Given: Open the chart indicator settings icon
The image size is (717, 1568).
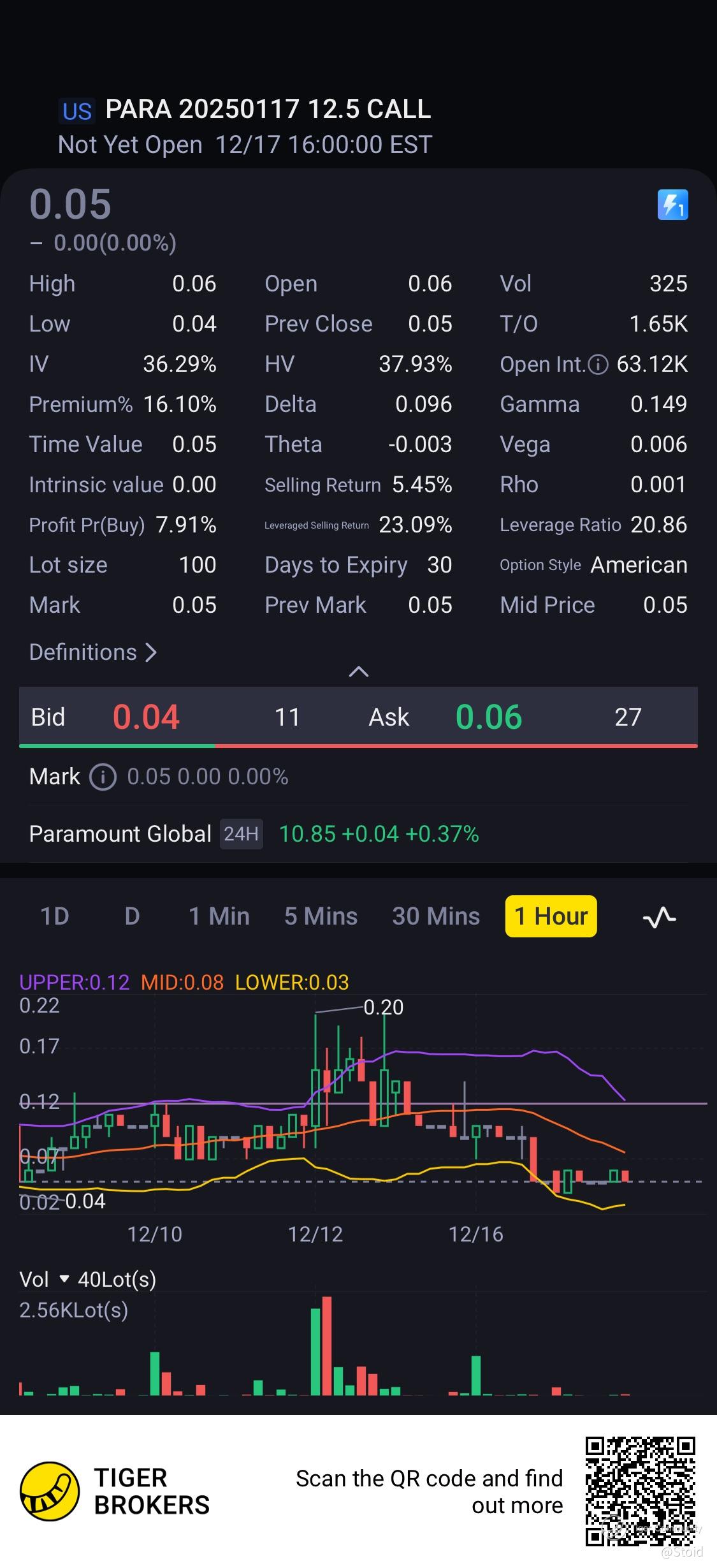Looking at the screenshot, I should (659, 918).
